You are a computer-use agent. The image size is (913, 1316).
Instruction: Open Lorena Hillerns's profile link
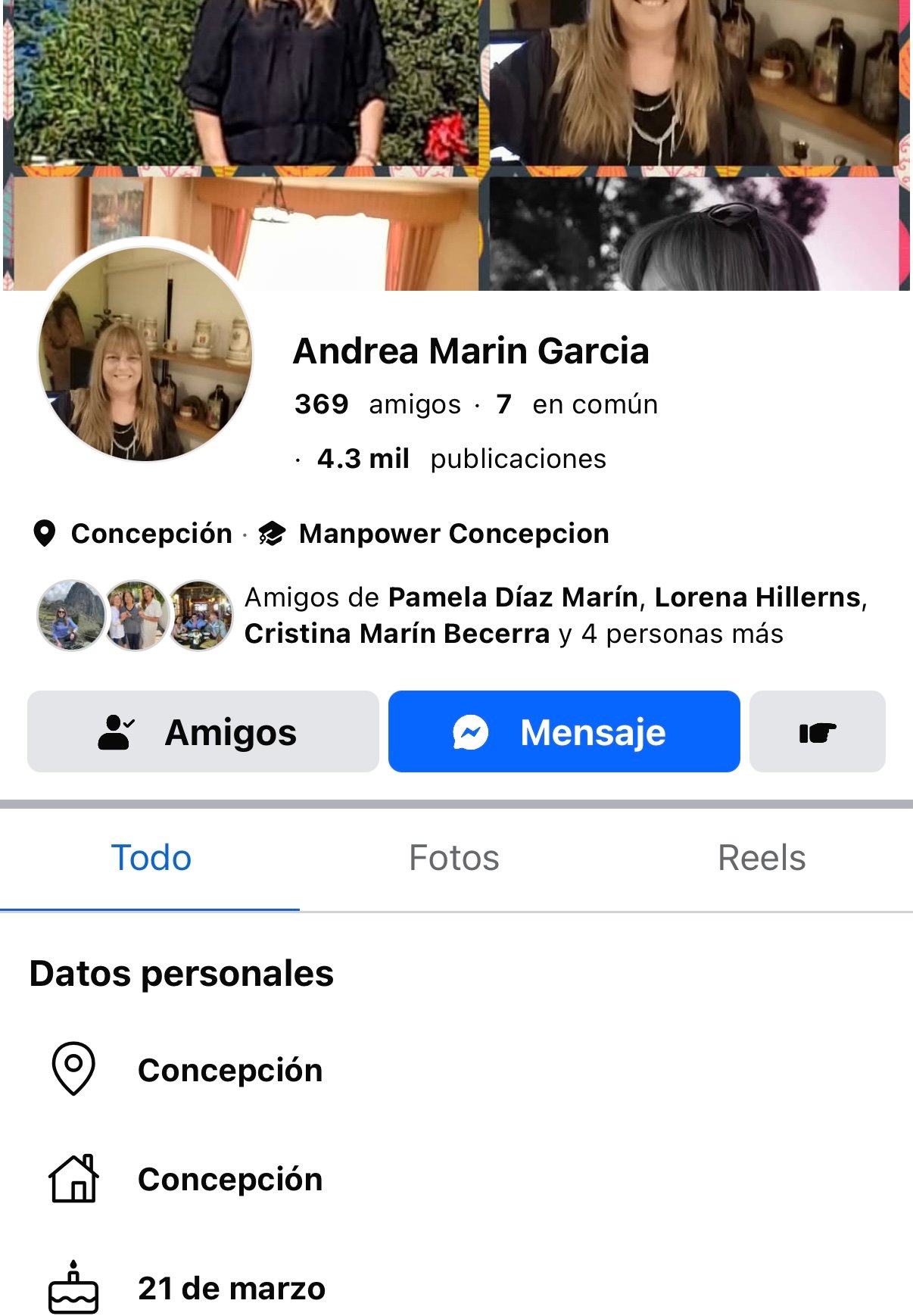pos(758,597)
